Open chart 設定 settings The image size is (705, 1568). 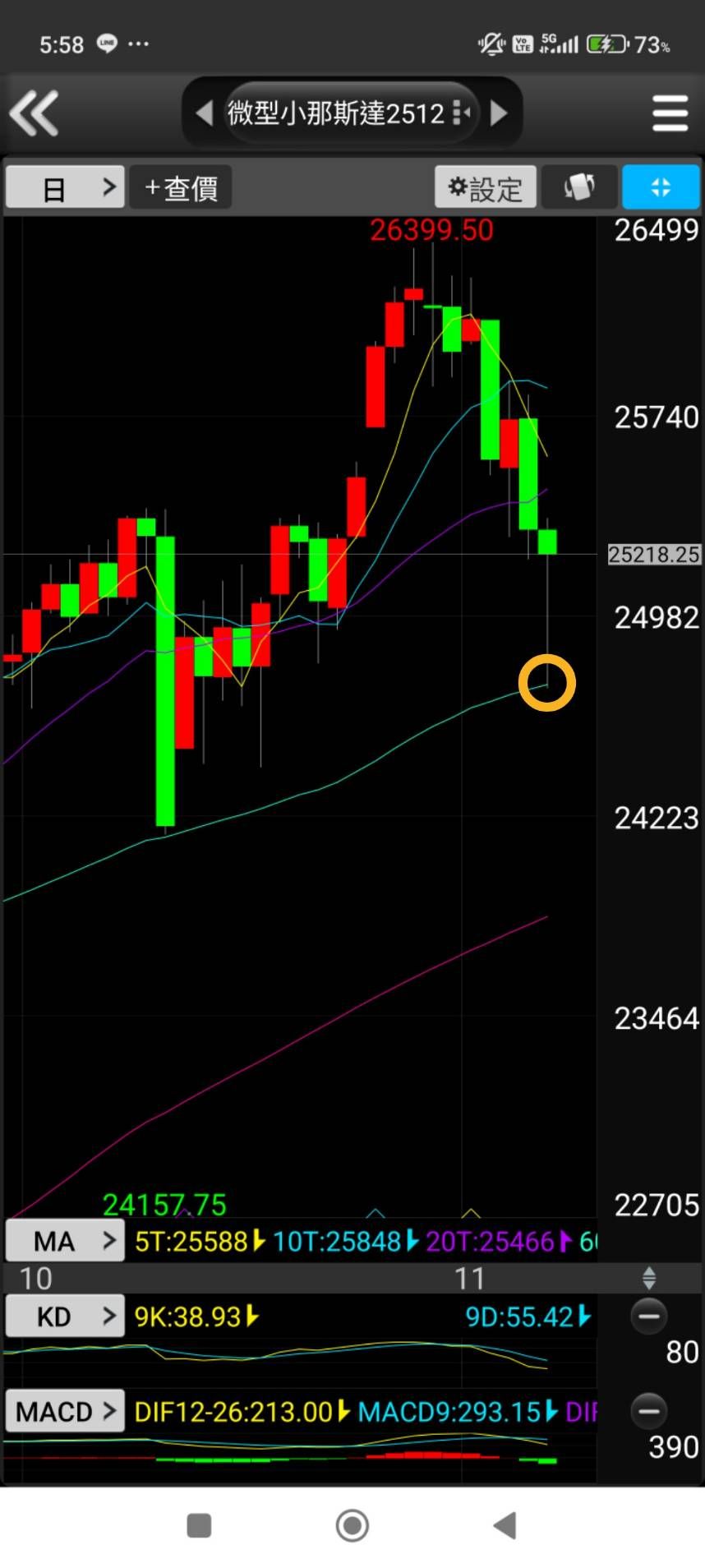click(485, 188)
